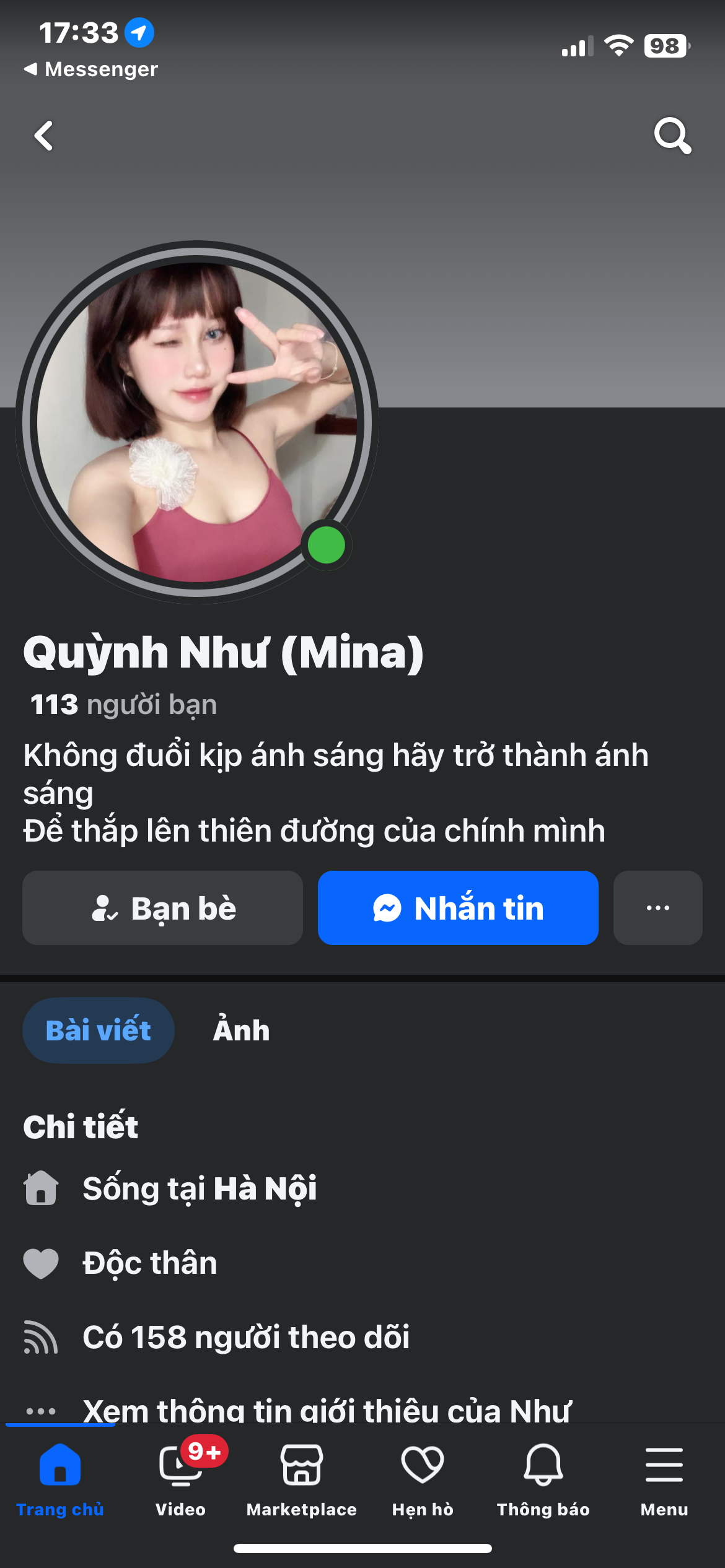The height and width of the screenshot is (1568, 725).
Task: Open the three-dot more options button
Action: click(657, 908)
